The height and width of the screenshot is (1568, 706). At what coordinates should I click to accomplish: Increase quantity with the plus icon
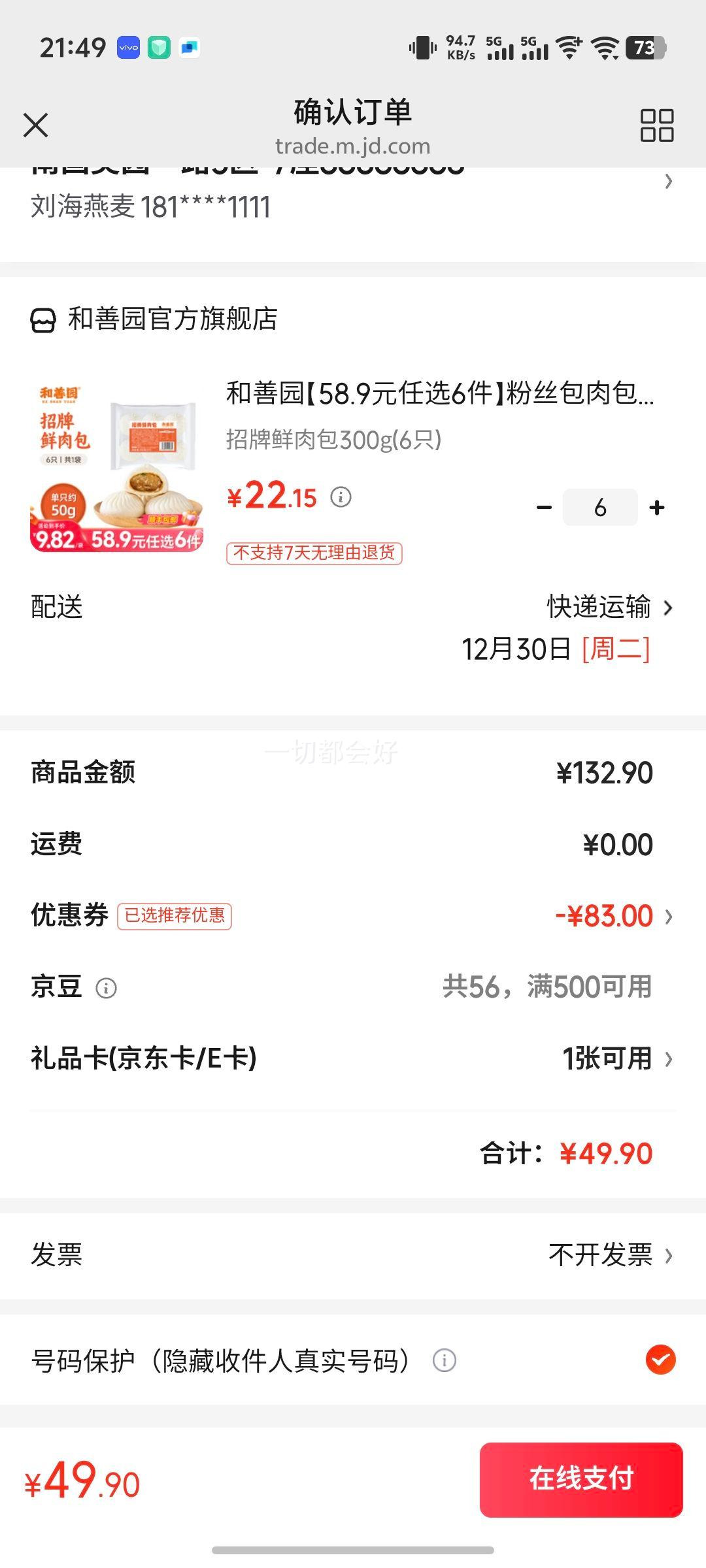coord(656,506)
